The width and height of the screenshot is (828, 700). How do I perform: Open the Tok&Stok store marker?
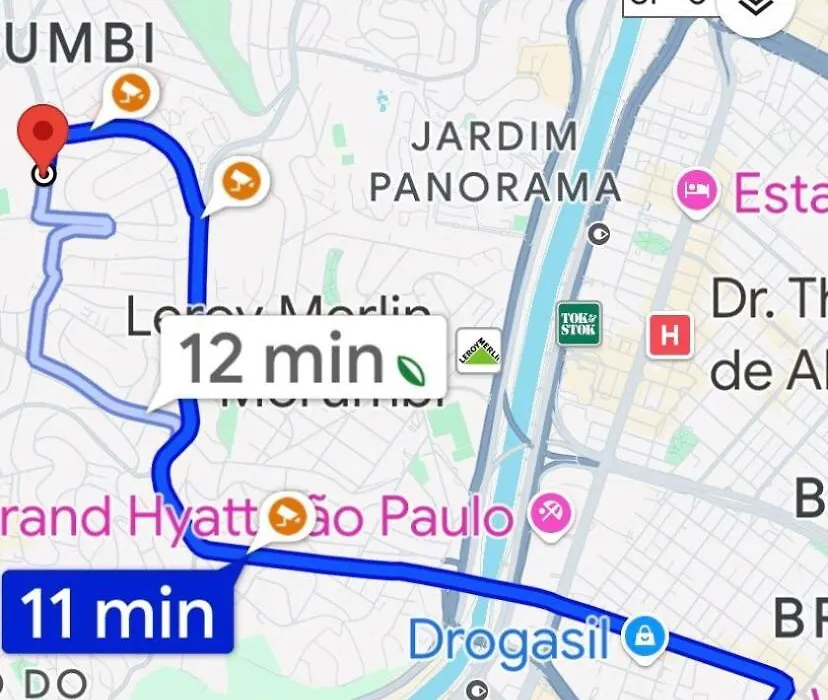coord(579,324)
